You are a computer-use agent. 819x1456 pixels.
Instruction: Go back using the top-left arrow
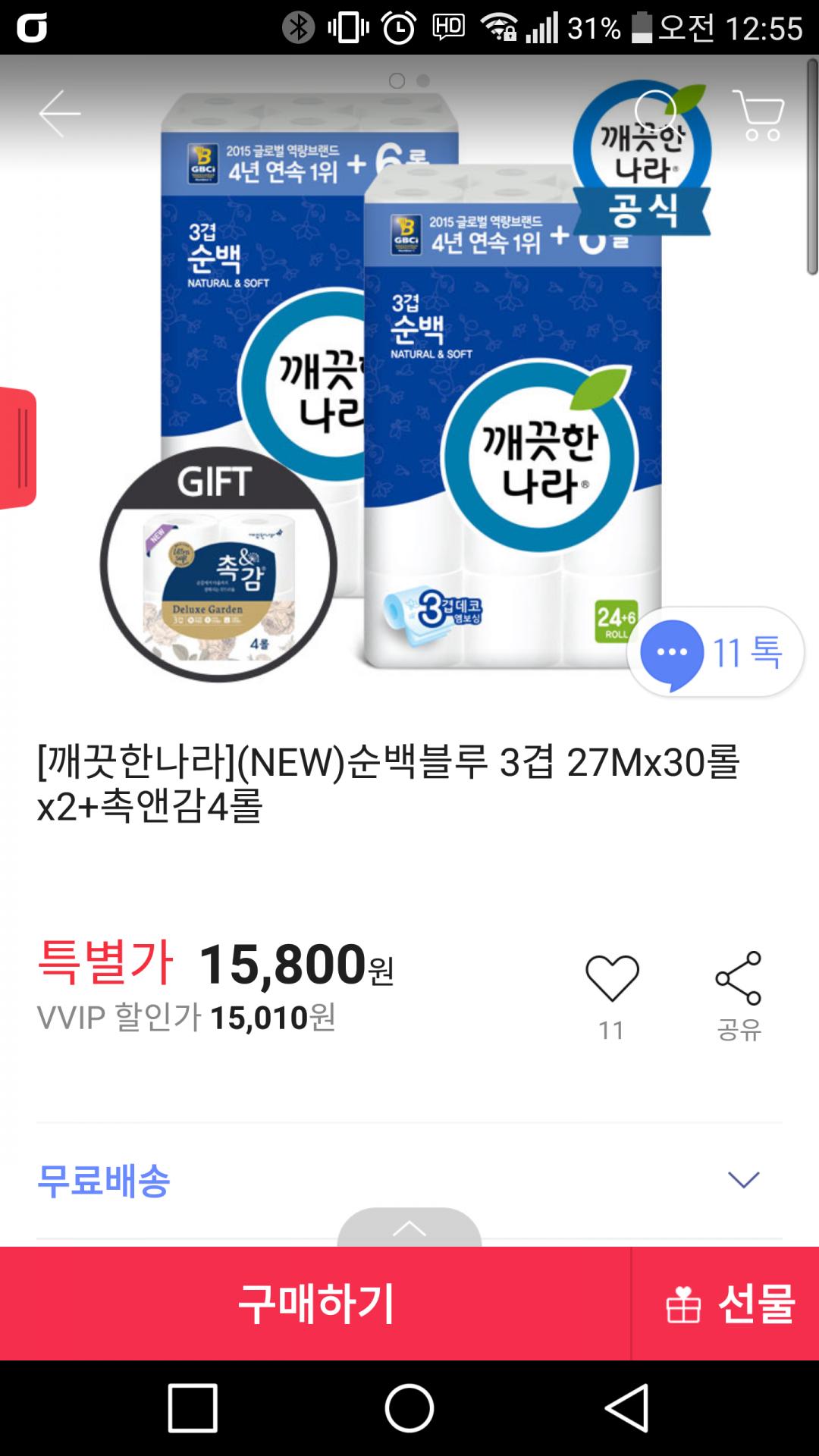tap(59, 114)
